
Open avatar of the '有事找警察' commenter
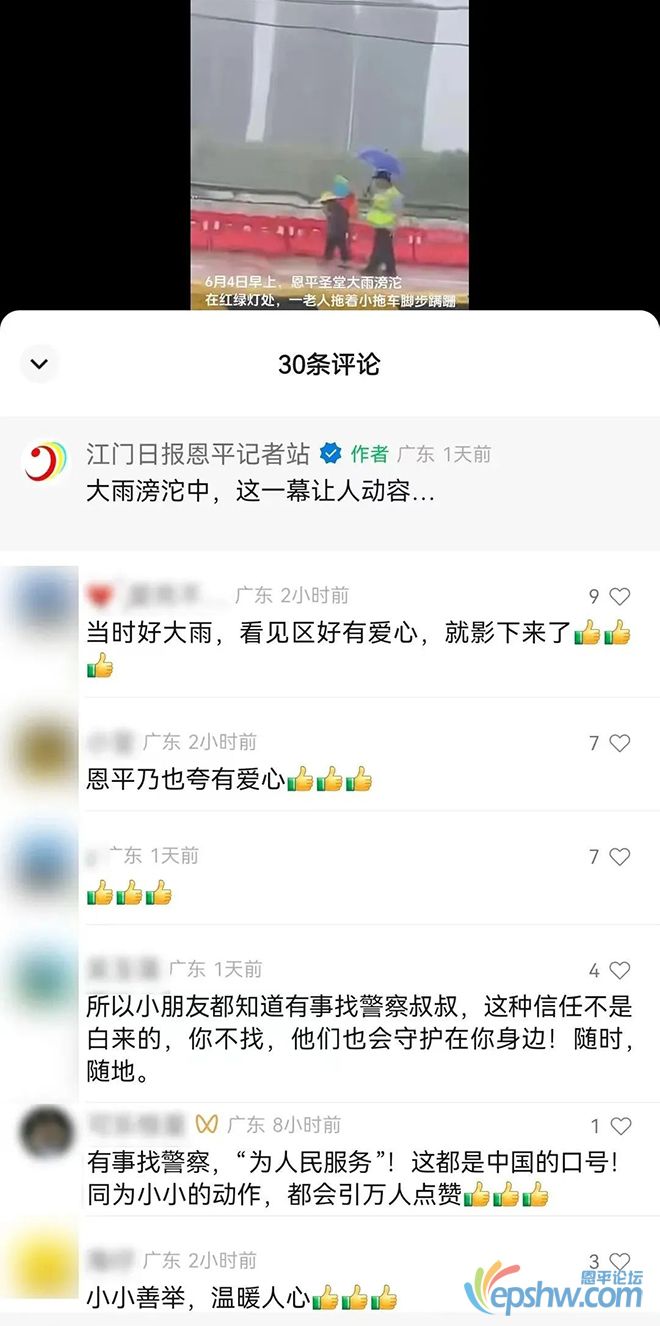pyautogui.click(x=47, y=1132)
